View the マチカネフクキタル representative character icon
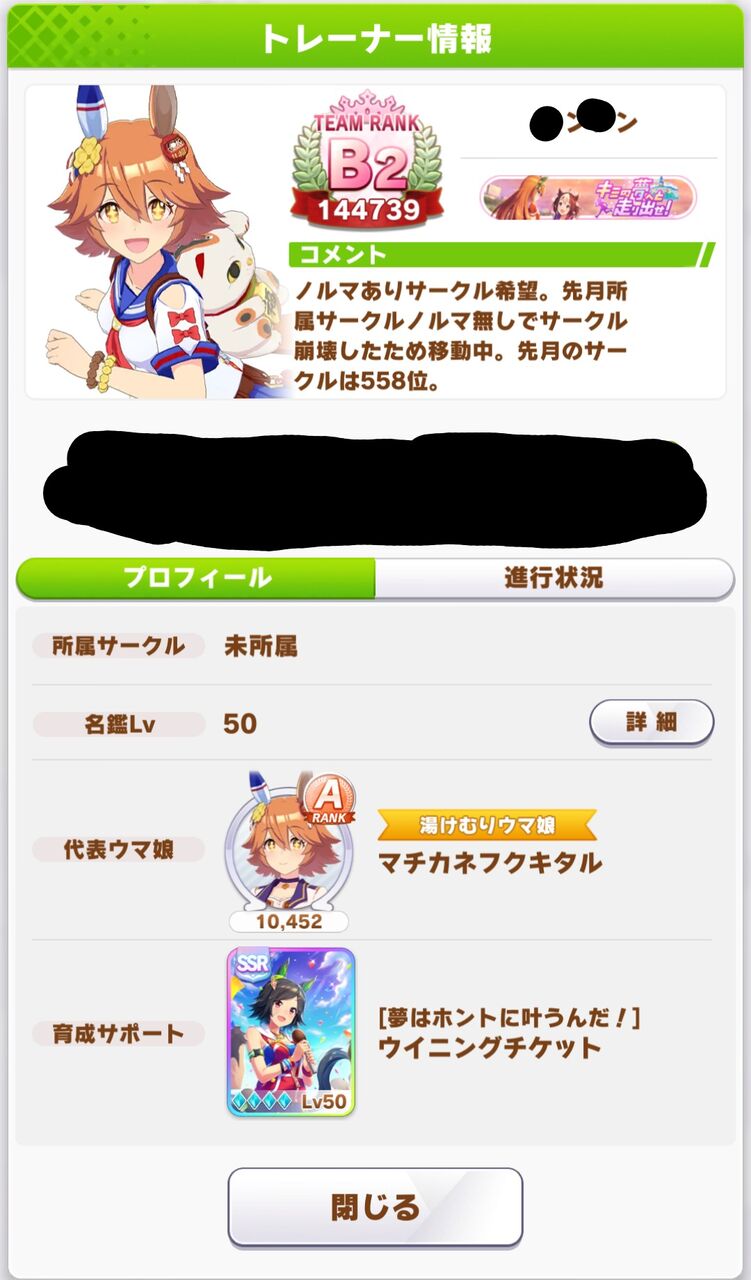 tap(288, 844)
